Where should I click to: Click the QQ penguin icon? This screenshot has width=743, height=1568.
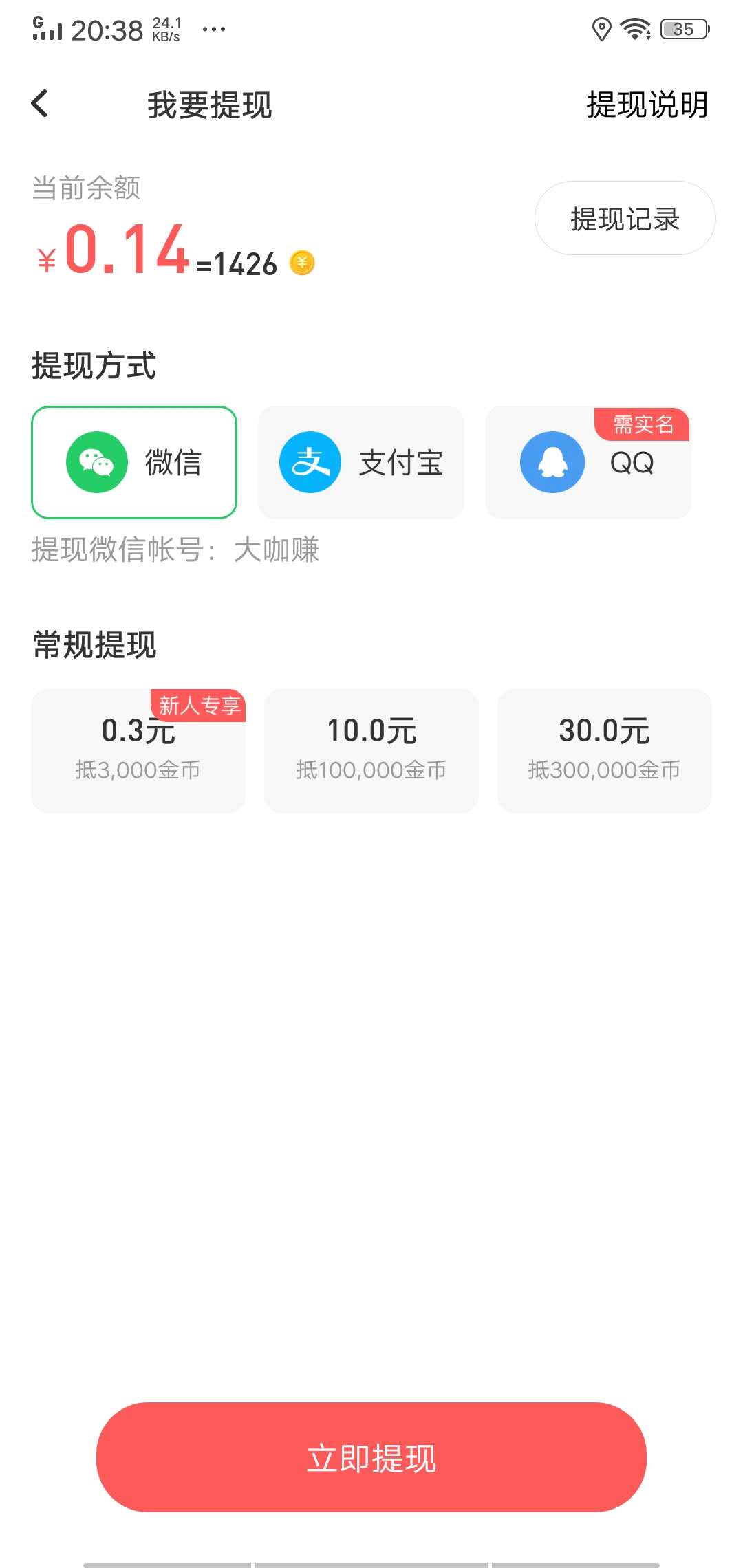tap(552, 462)
